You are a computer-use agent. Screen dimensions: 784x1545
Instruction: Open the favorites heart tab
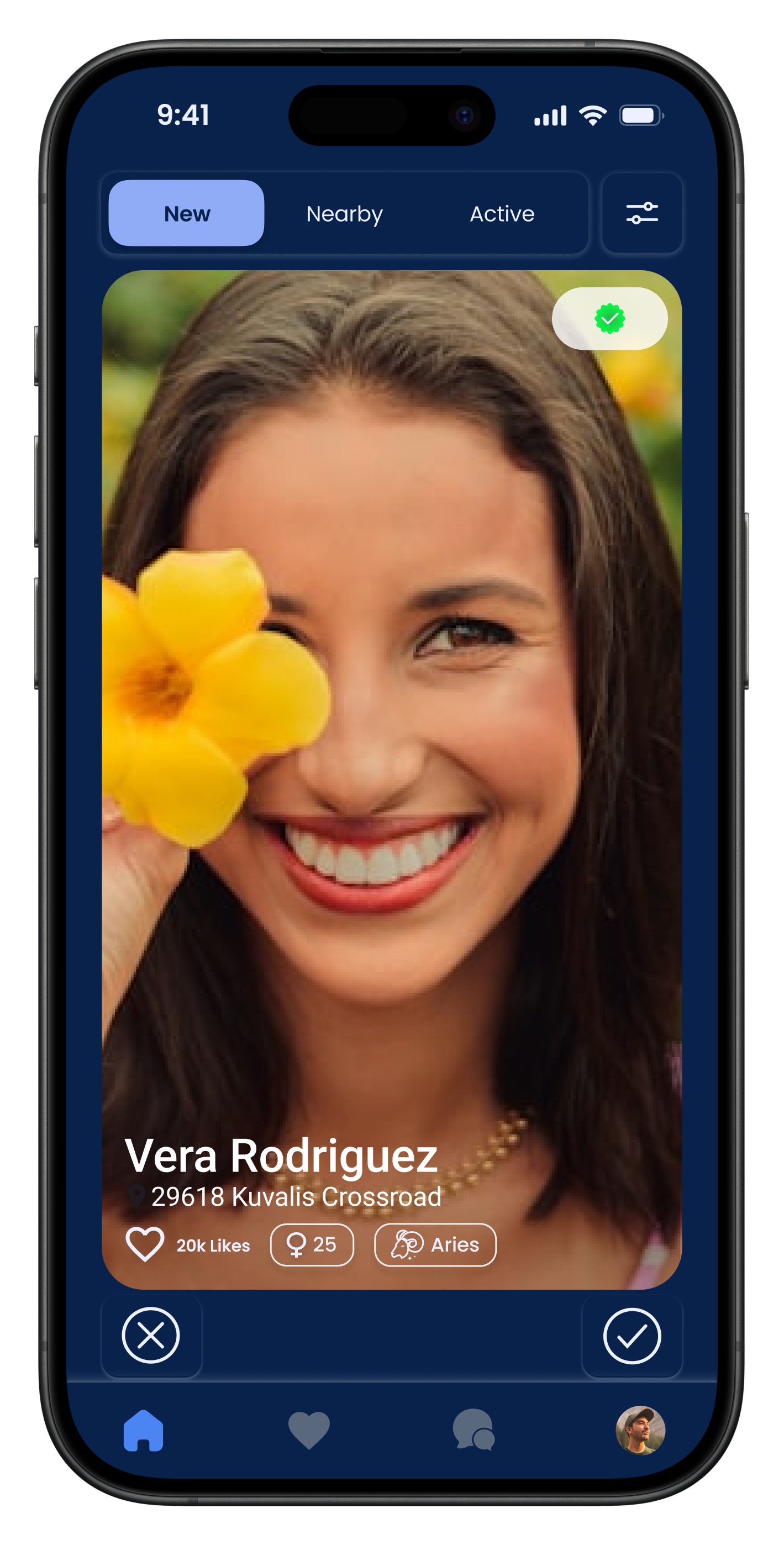(309, 1431)
